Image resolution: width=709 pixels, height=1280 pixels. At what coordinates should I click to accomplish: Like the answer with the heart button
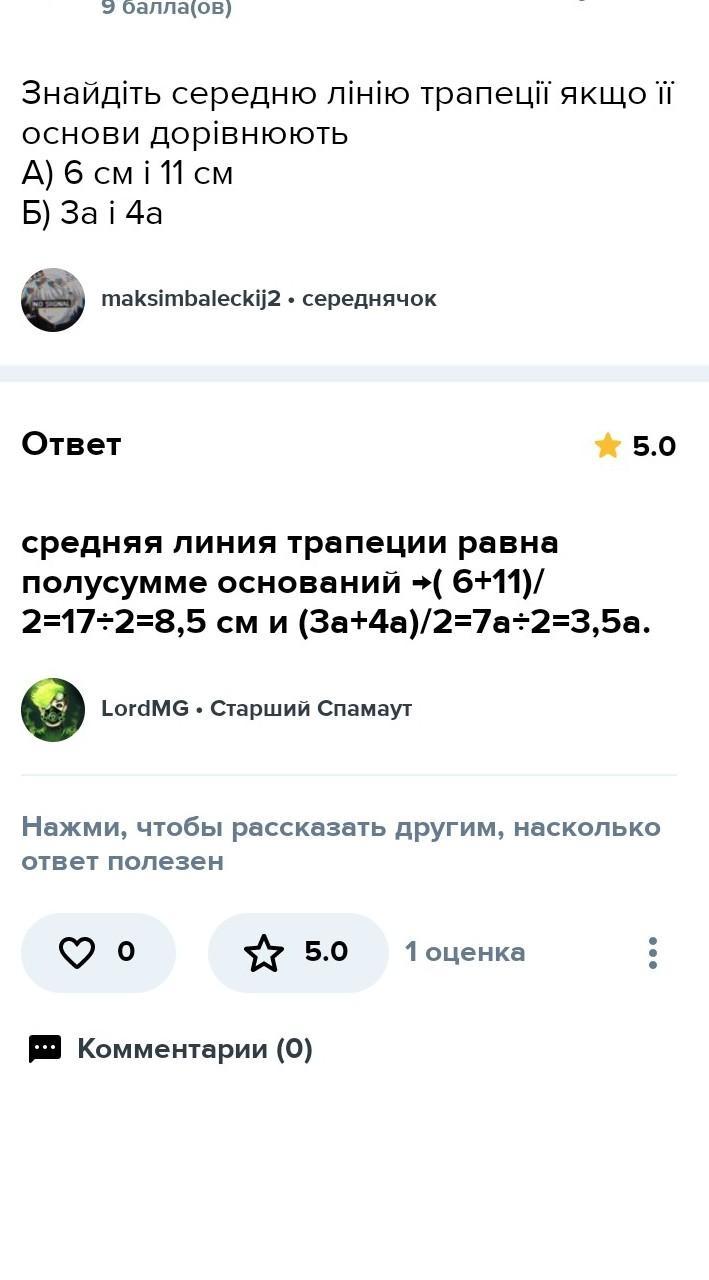click(97, 952)
